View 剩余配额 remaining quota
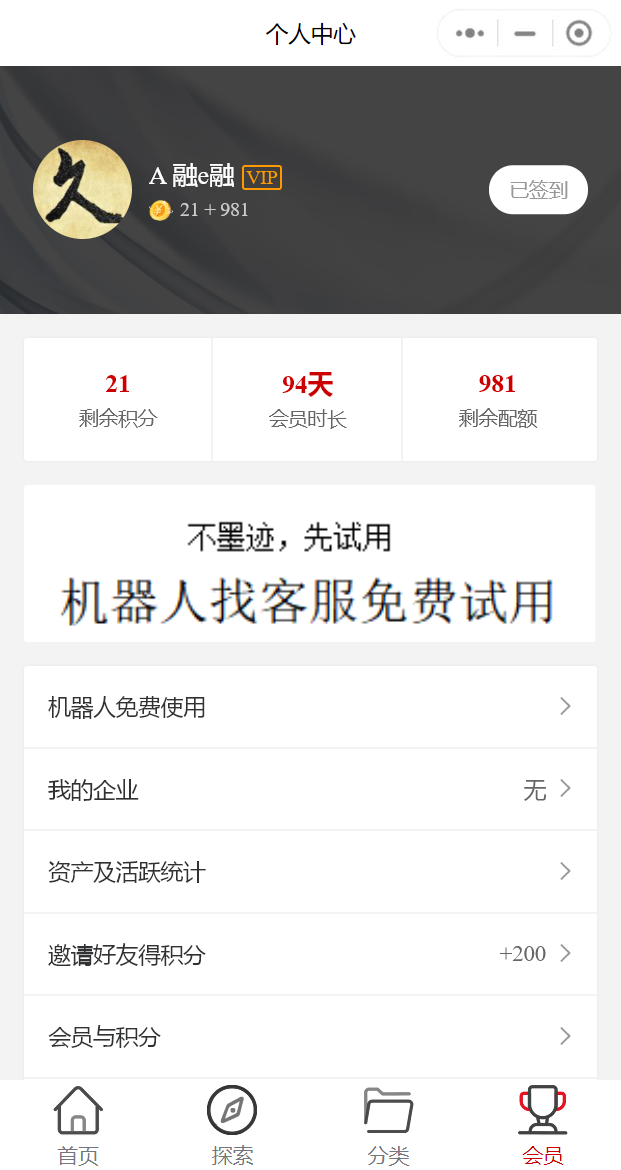 coord(498,400)
